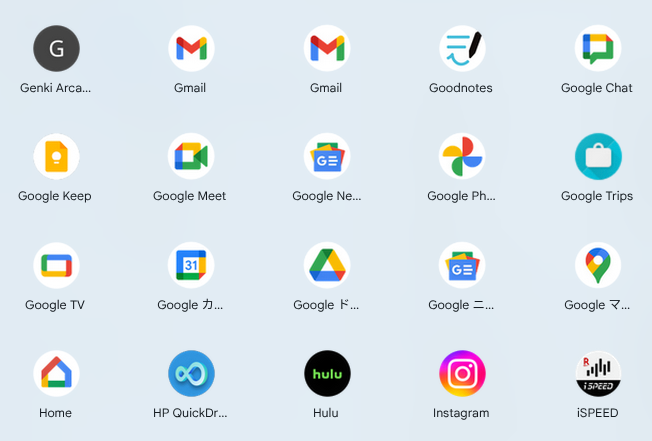This screenshot has width=652, height=441.
Task: Open Google Keep notes
Action: coord(56,157)
